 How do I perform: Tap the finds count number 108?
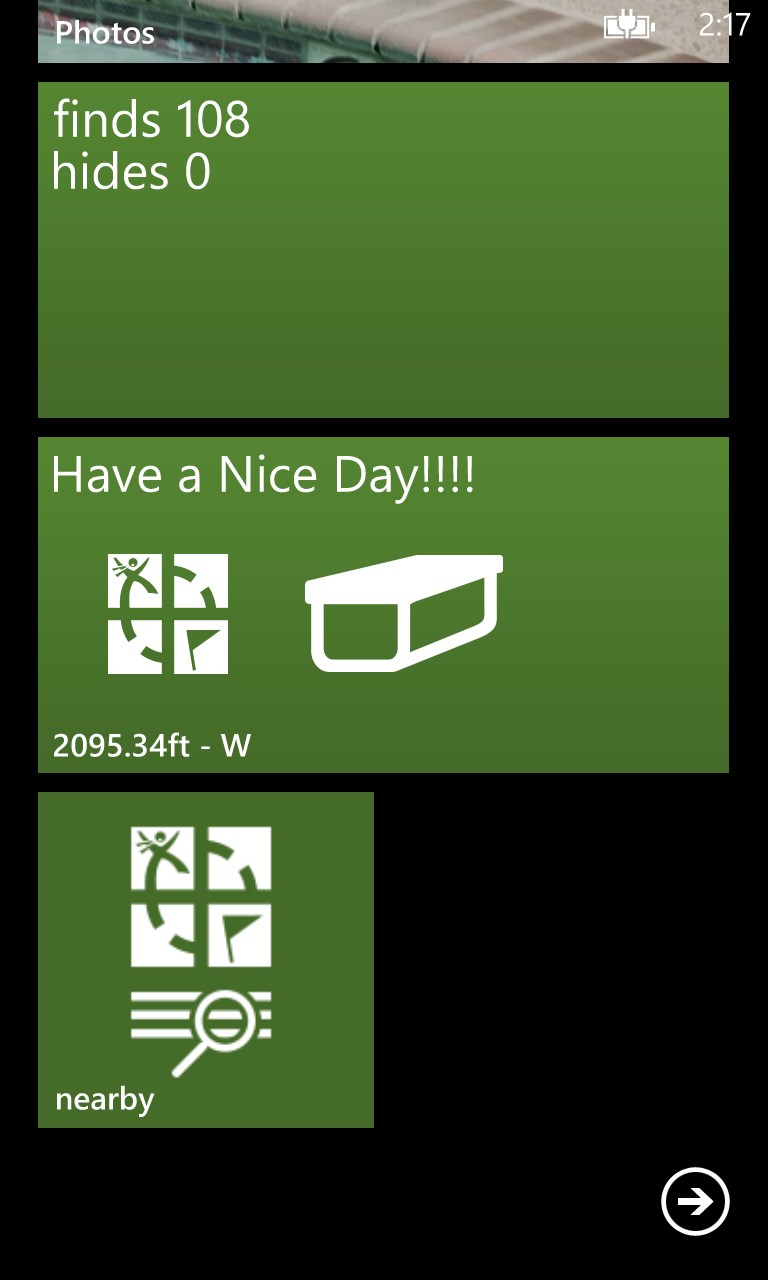click(213, 120)
